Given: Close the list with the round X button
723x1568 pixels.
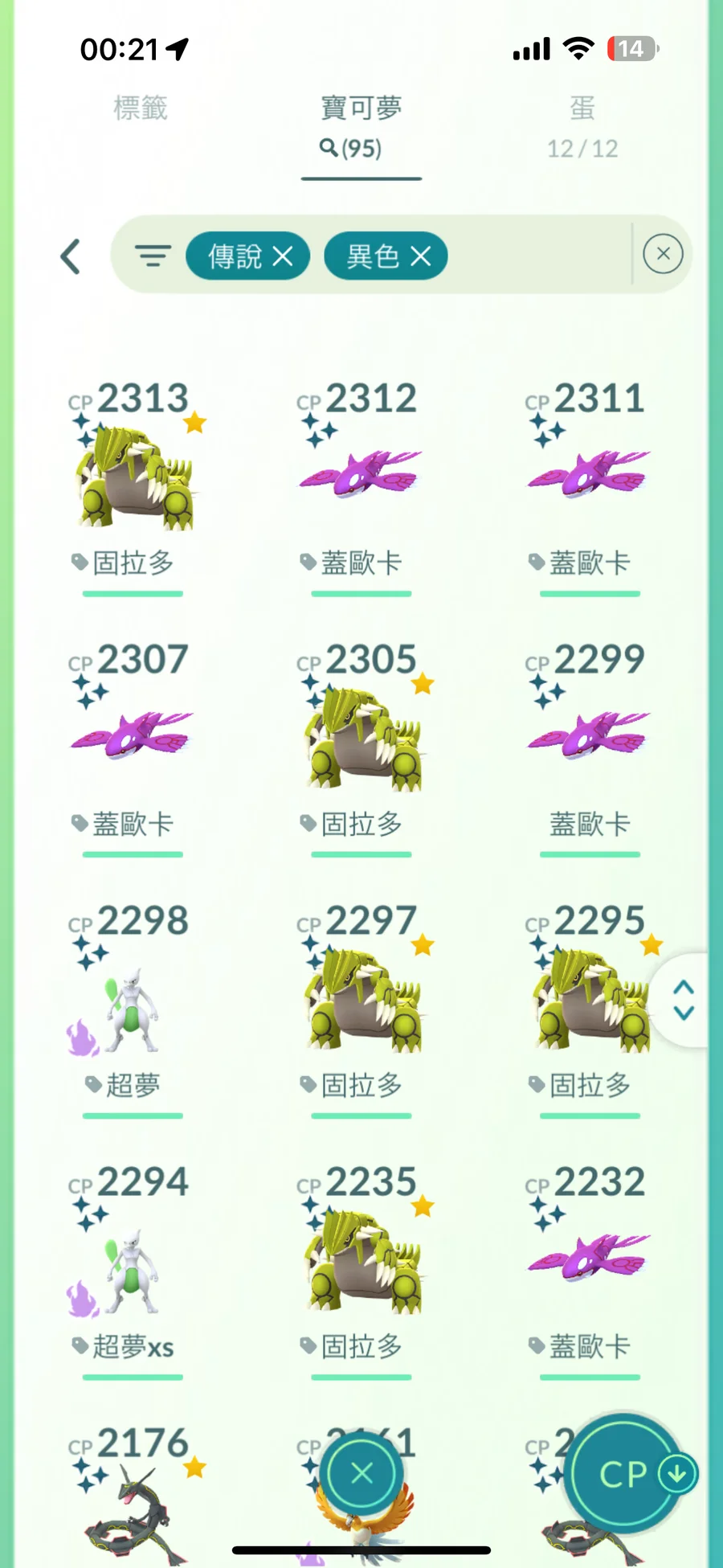Looking at the screenshot, I should 361,1473.
